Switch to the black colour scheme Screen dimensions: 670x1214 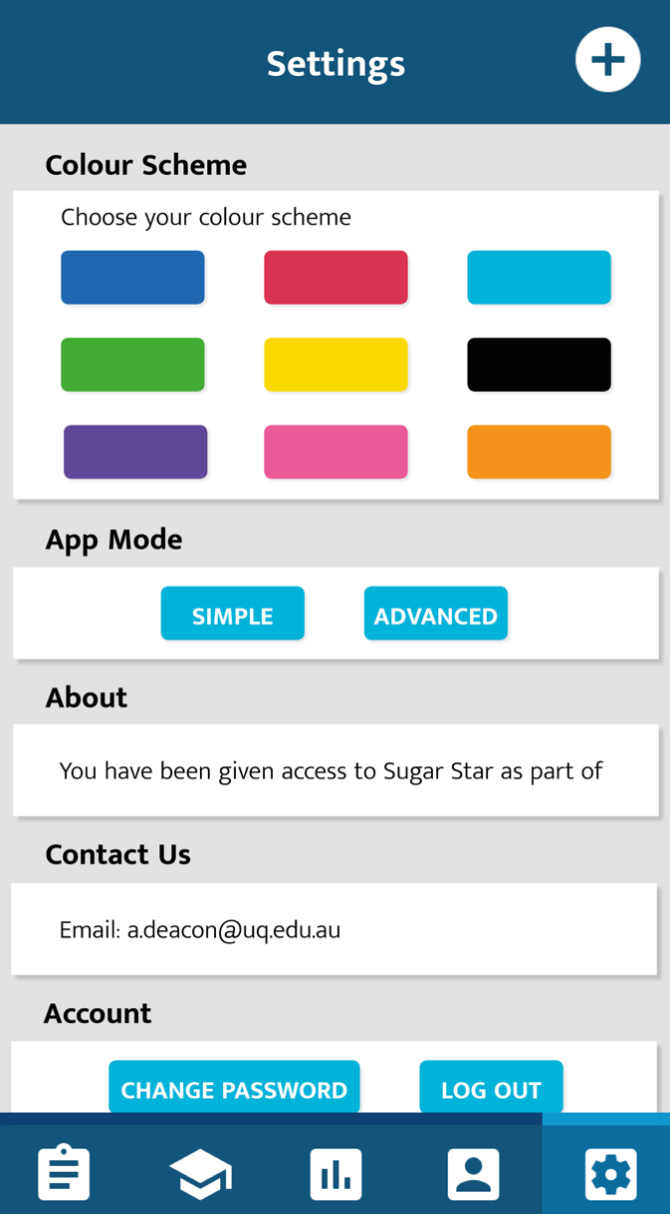pos(539,364)
